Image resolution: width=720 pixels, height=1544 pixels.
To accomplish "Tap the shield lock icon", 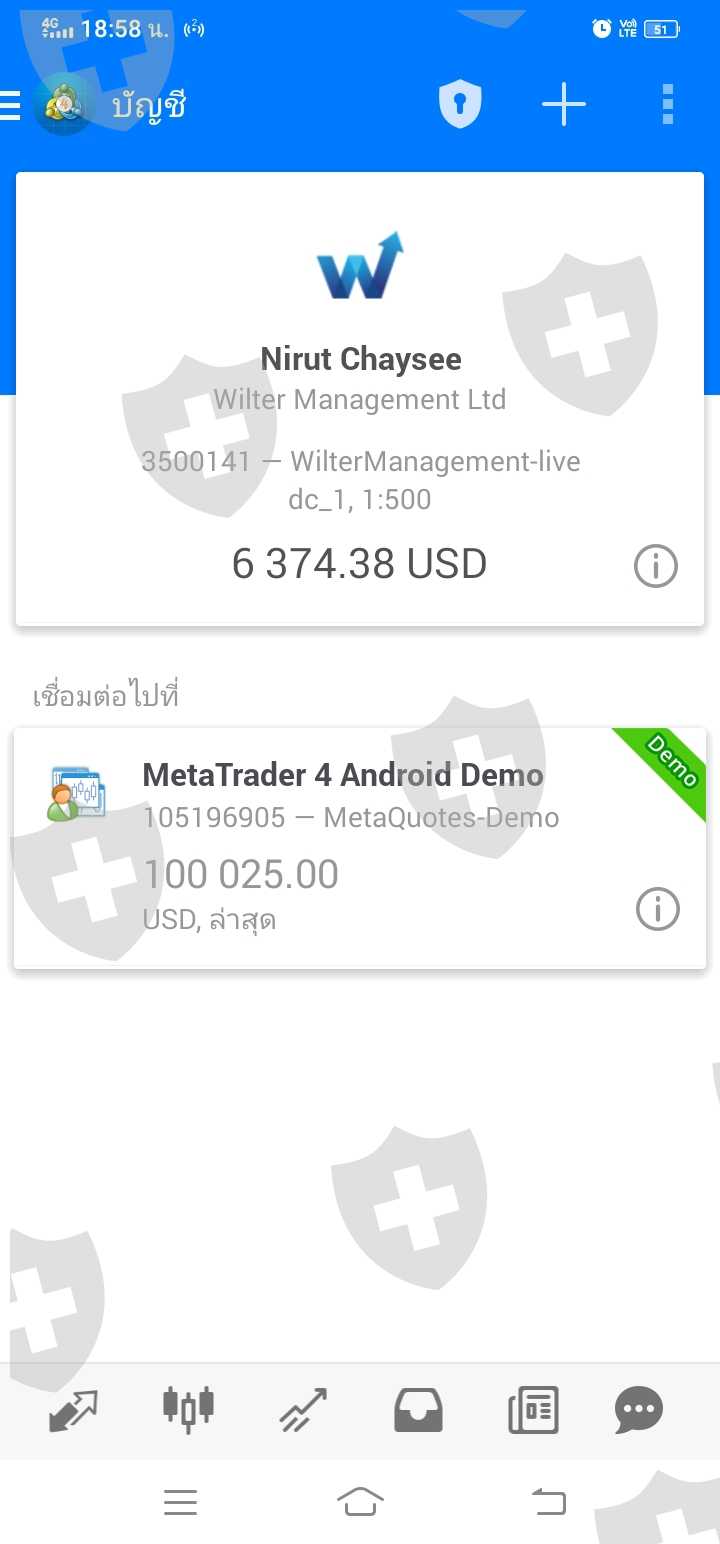I will pyautogui.click(x=460, y=105).
